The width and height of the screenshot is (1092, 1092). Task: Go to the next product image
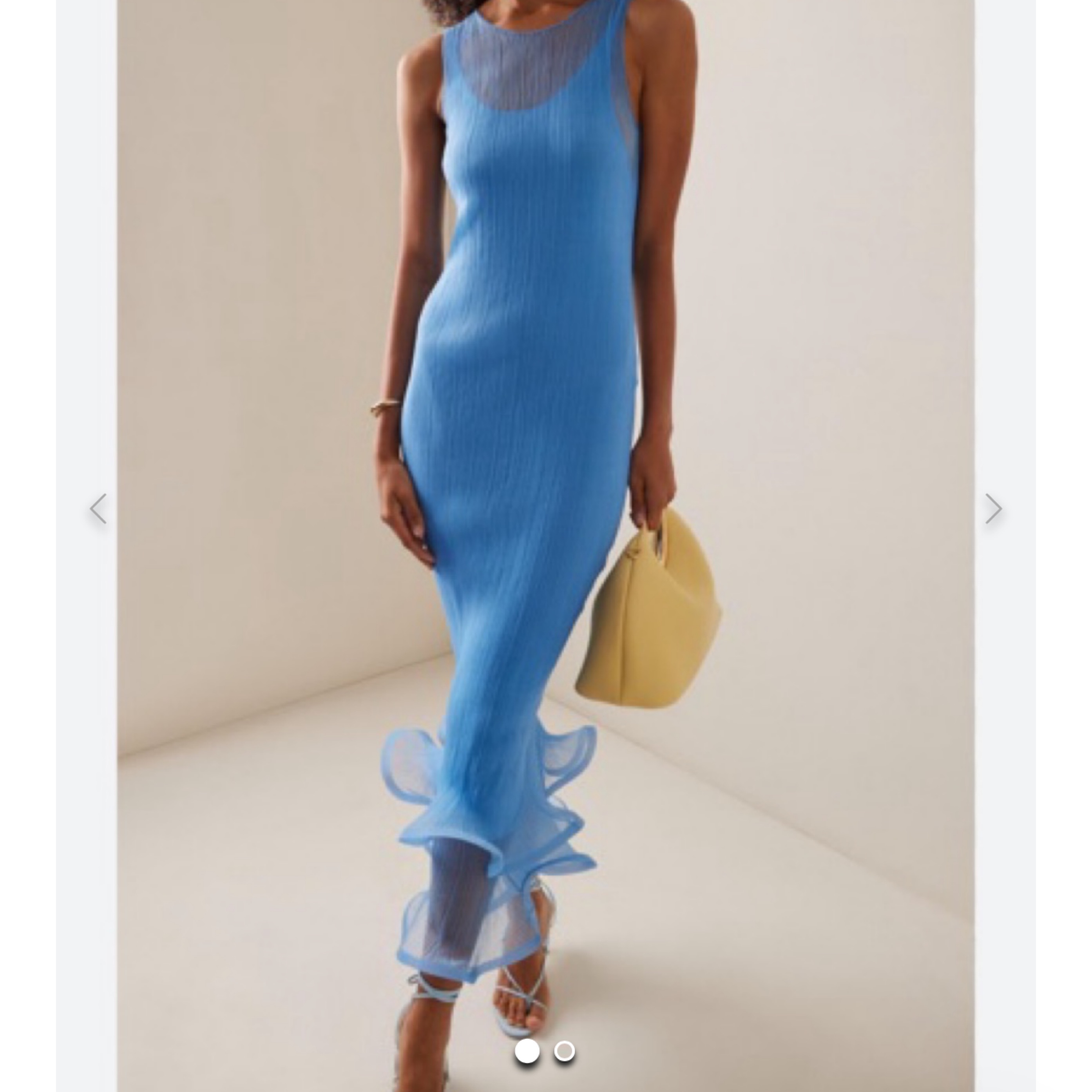(993, 509)
